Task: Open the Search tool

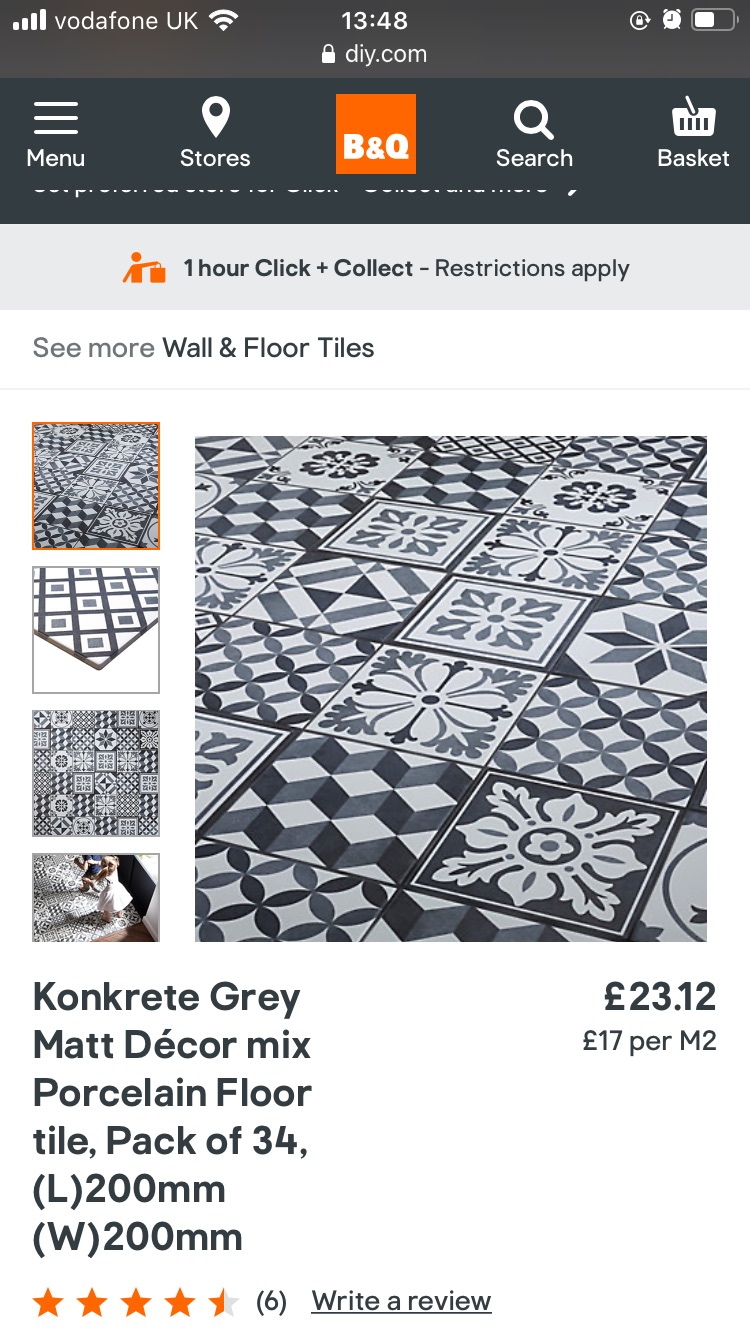Action: point(534,134)
